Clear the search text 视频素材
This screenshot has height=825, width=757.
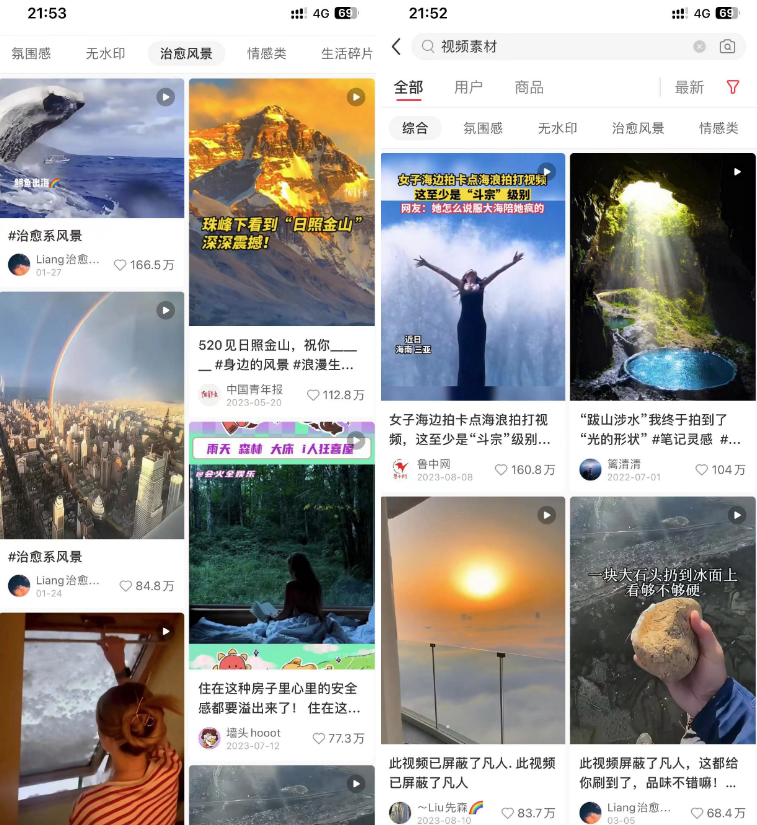tap(699, 47)
